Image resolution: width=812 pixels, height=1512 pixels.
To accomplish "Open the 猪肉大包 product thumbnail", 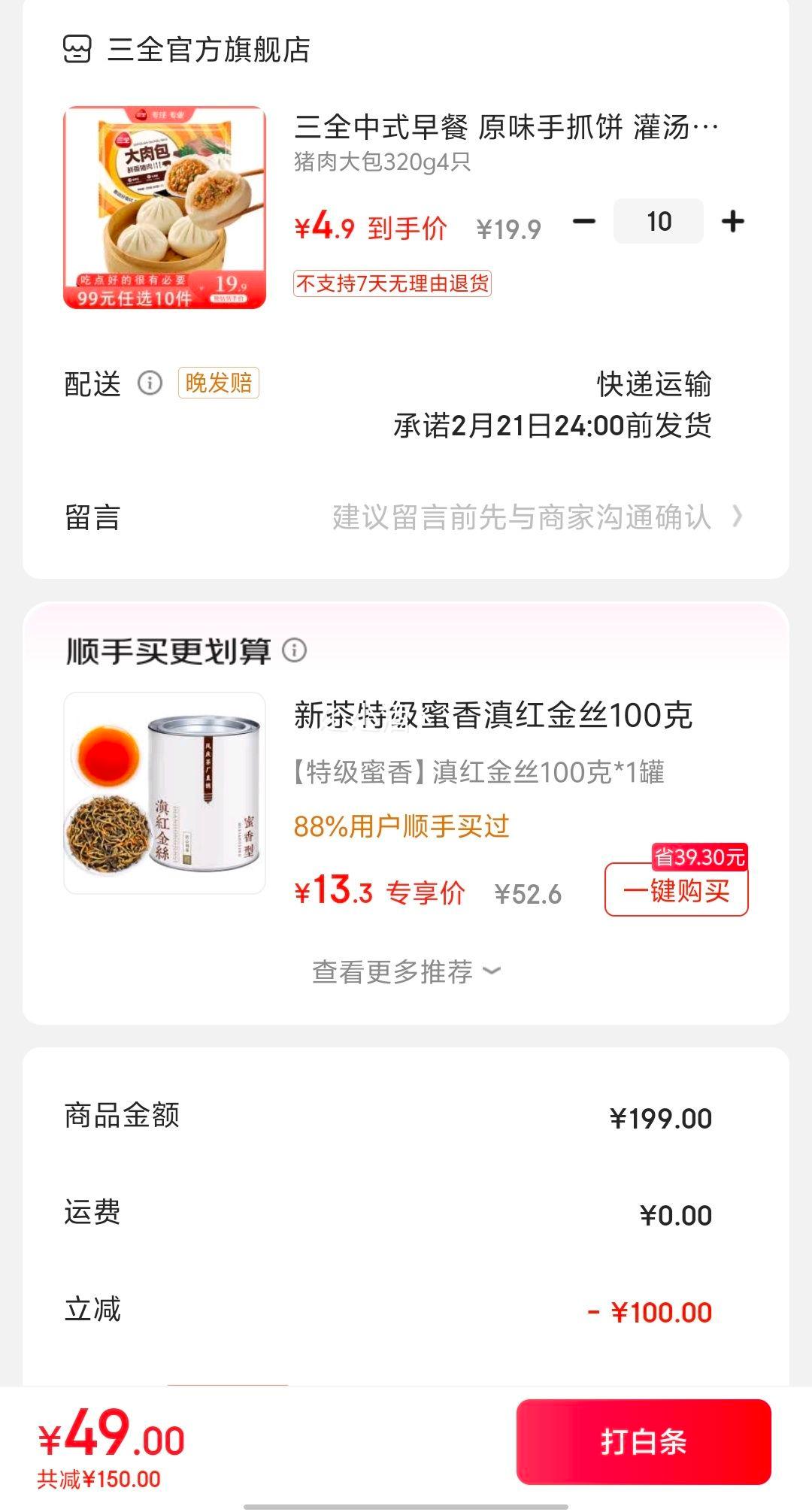I will point(162,207).
